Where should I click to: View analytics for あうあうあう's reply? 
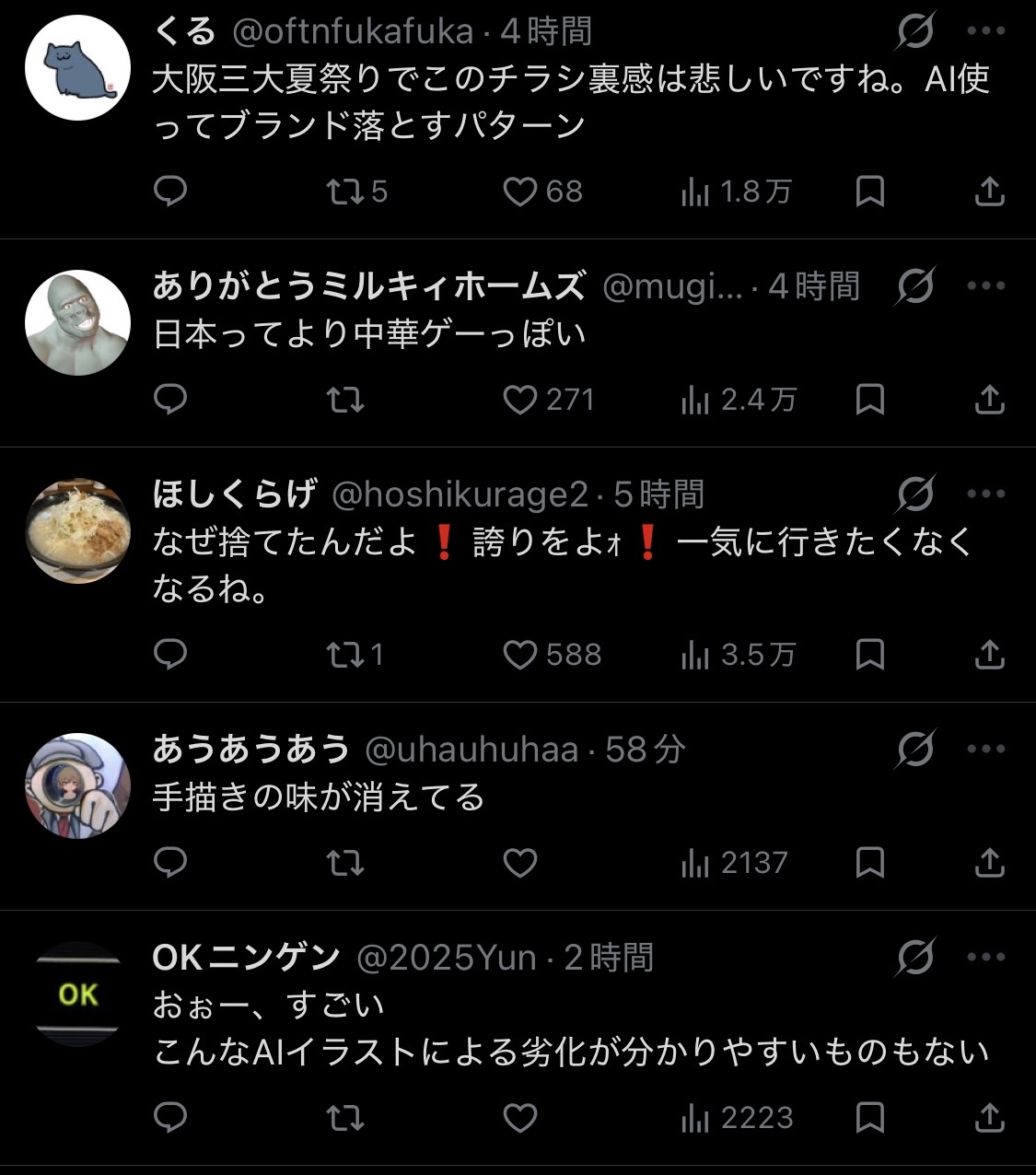[734, 863]
